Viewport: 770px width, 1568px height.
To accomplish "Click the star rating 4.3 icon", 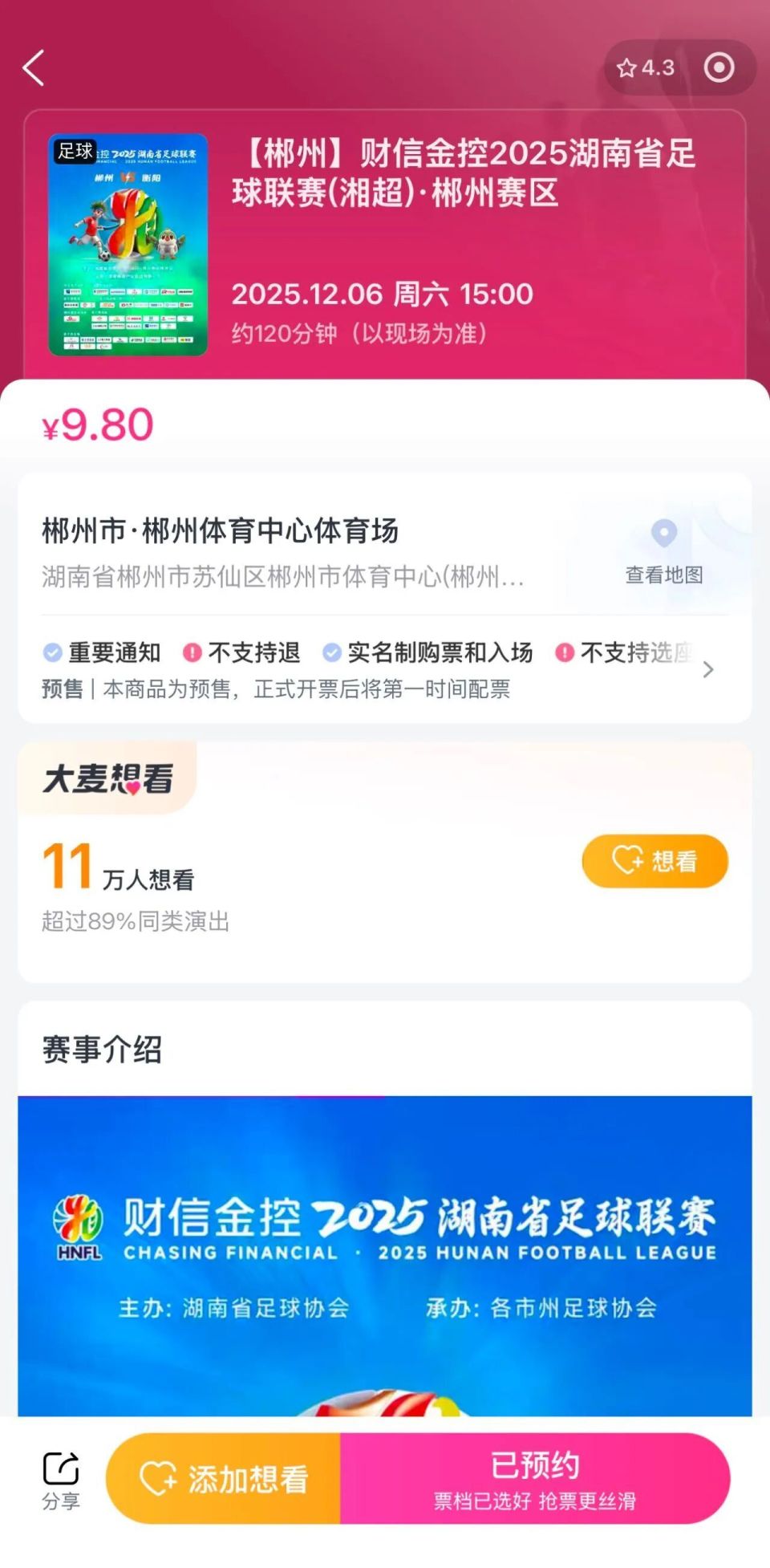I will 646,69.
